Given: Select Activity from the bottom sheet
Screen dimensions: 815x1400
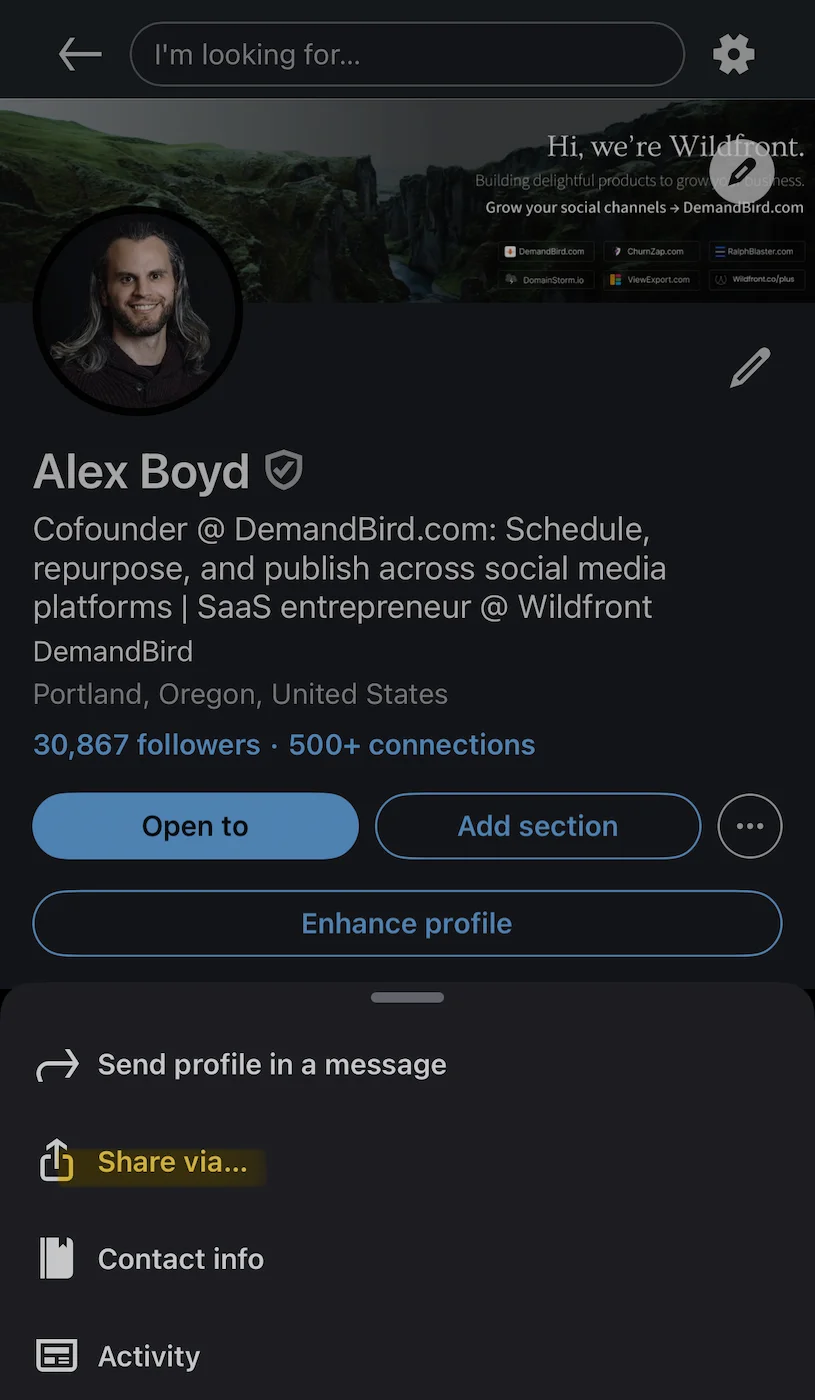Looking at the screenshot, I should [x=148, y=1355].
